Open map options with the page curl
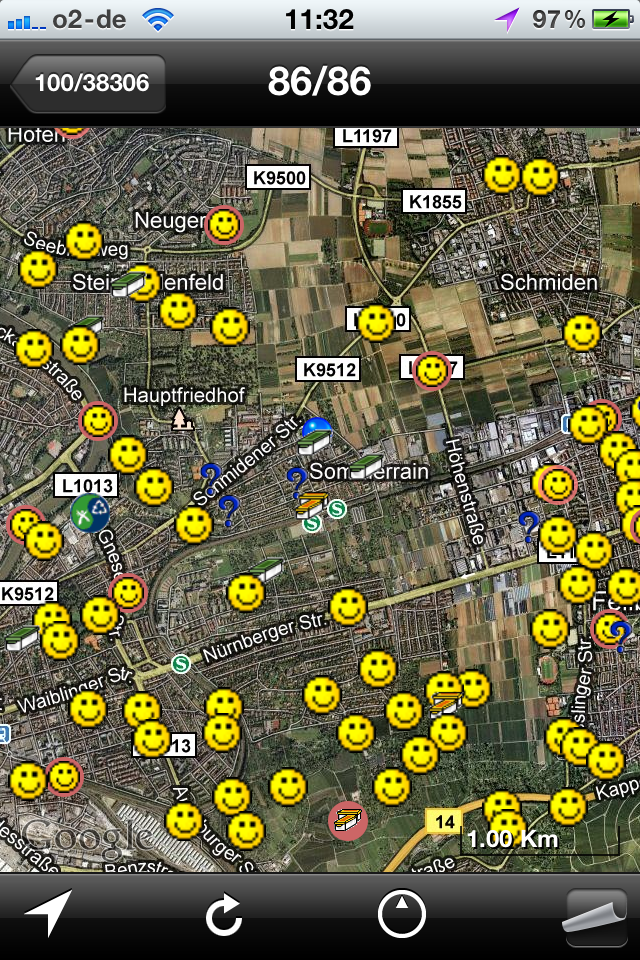 (x=596, y=914)
